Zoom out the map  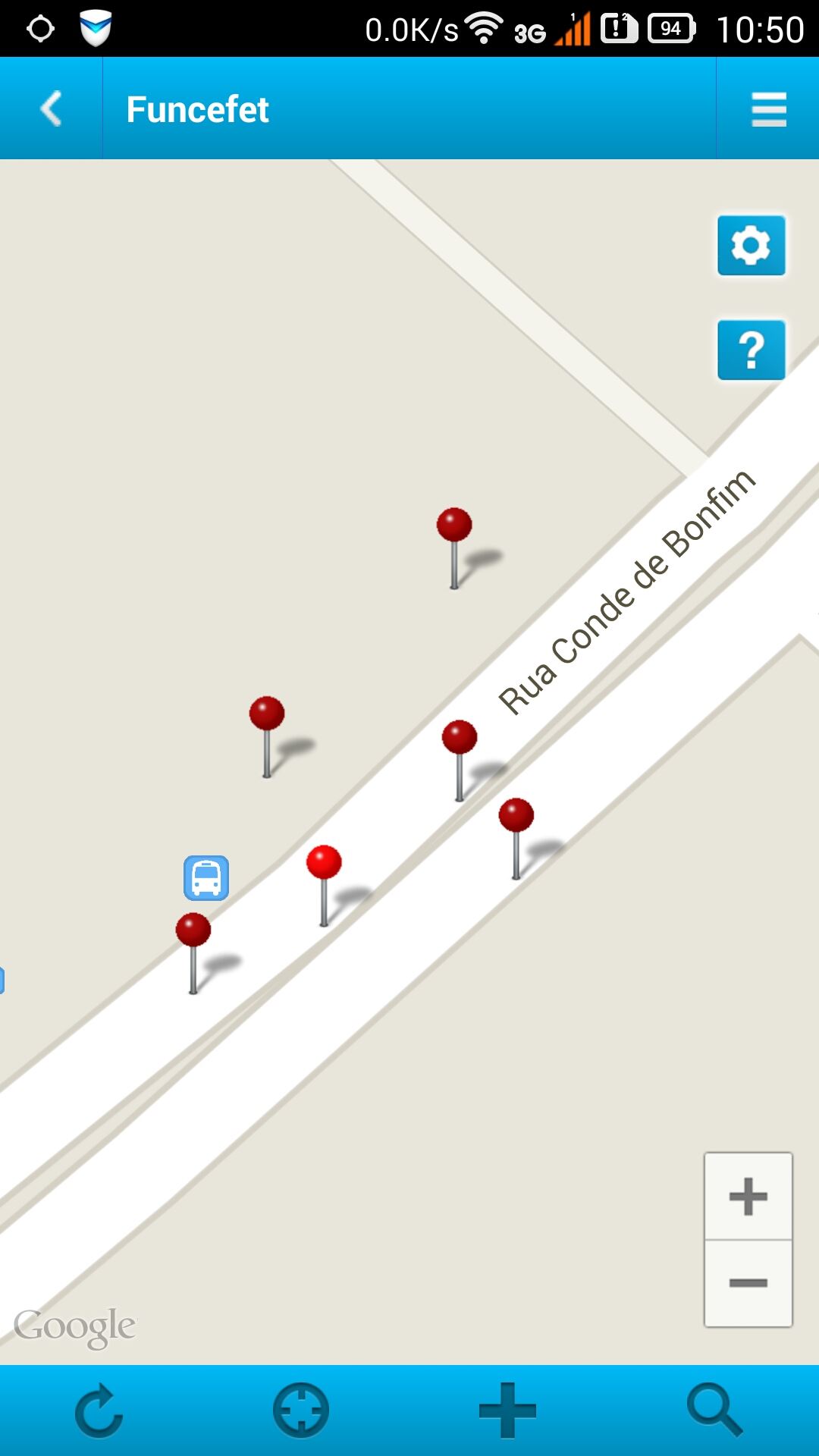[748, 1283]
